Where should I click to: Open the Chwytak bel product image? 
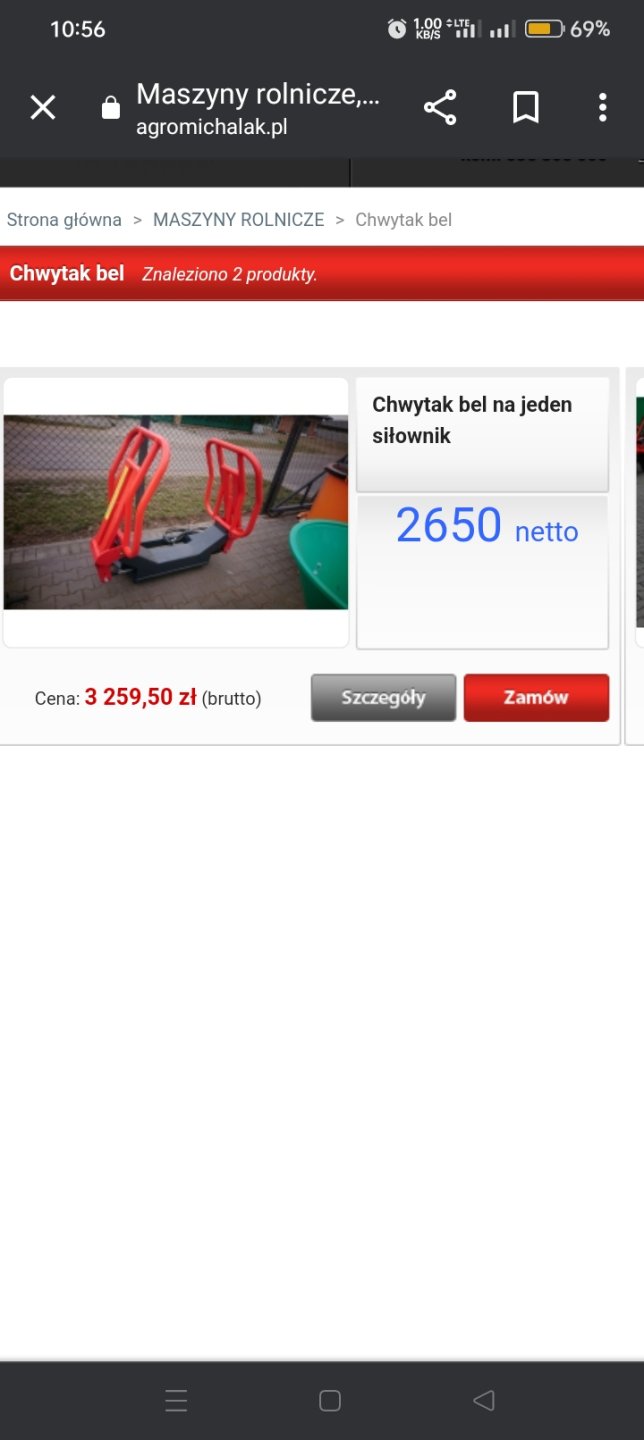tap(176, 512)
